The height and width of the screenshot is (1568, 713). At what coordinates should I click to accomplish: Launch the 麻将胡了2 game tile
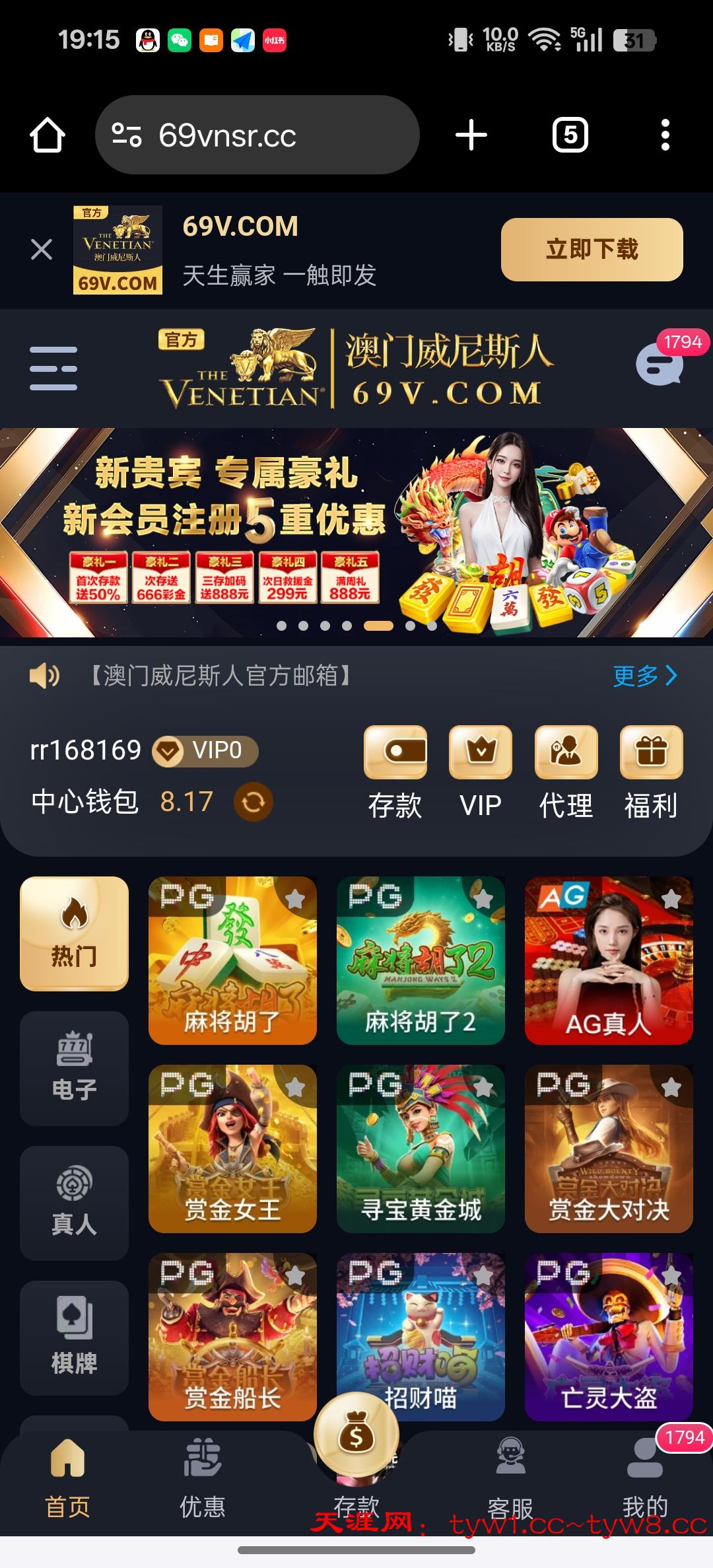coord(421,960)
